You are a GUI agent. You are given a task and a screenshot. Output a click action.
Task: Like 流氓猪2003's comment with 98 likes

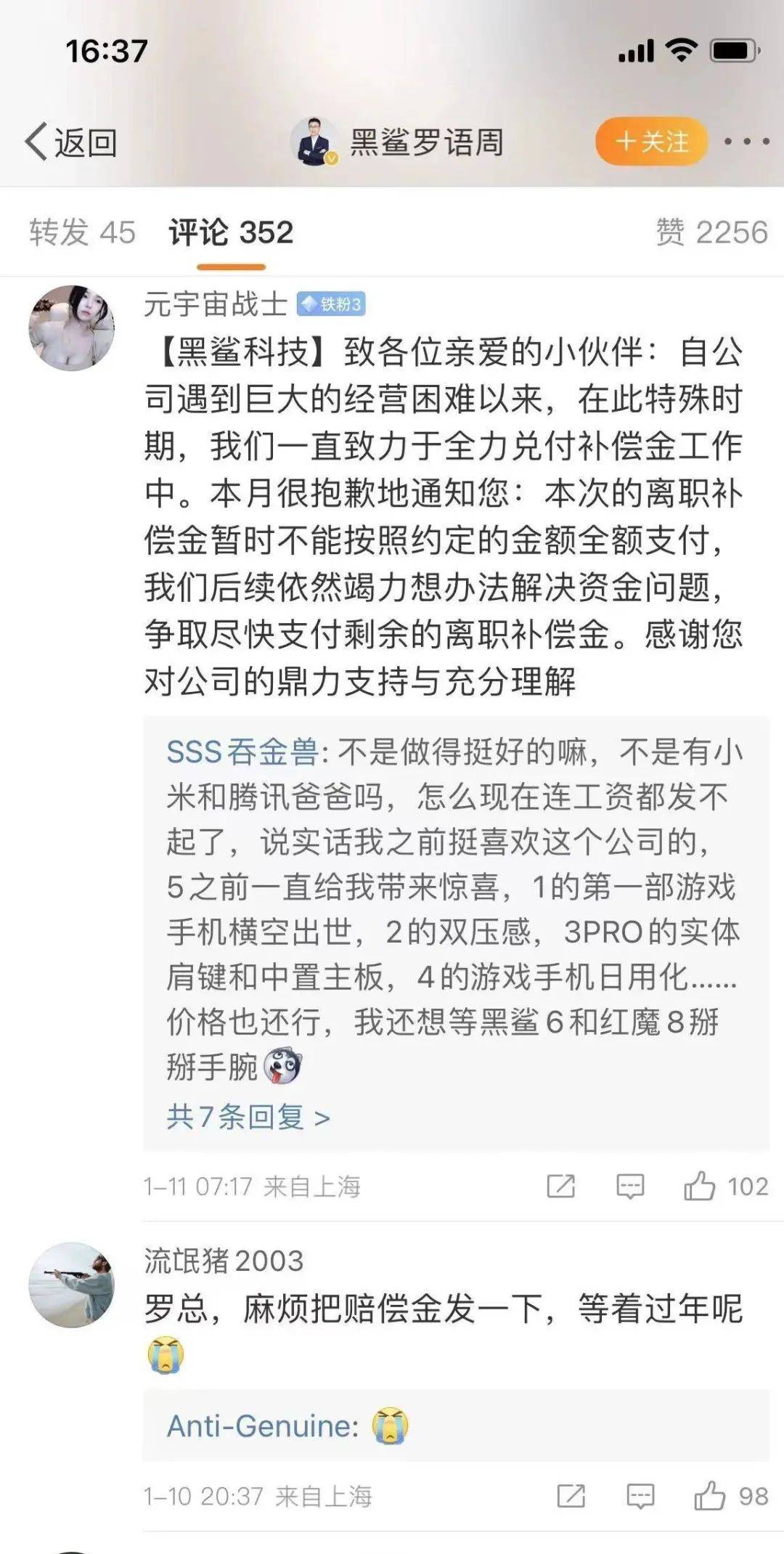tap(709, 1496)
